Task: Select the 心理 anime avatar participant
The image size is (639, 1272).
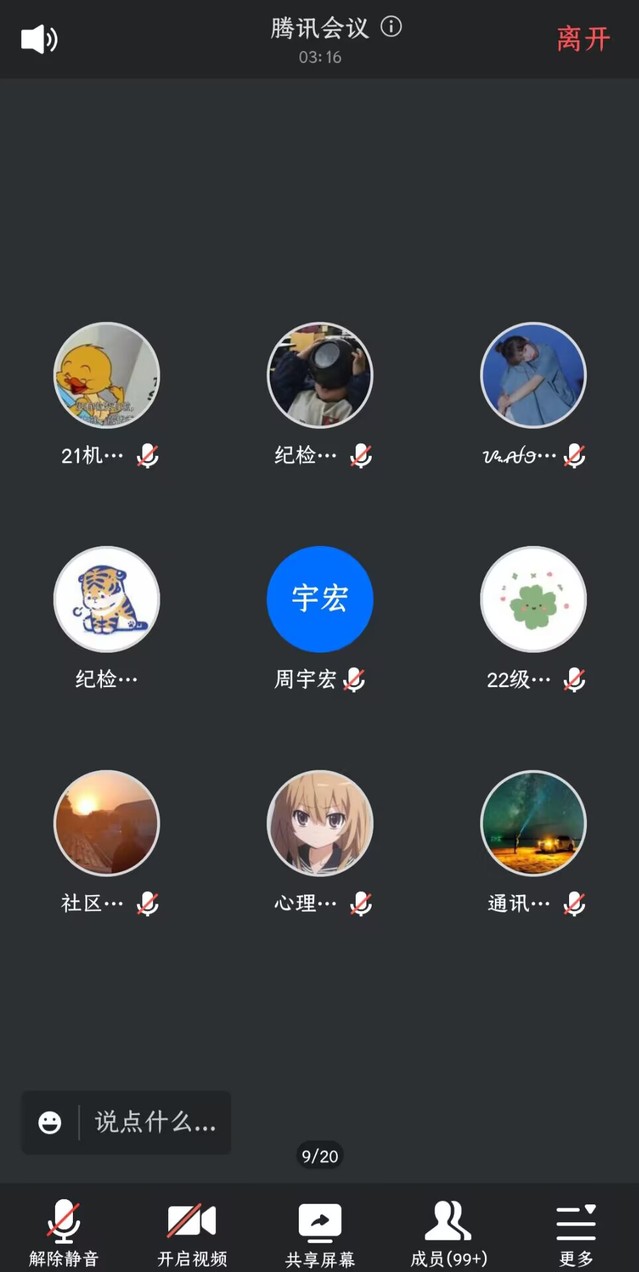Action: tap(320, 823)
